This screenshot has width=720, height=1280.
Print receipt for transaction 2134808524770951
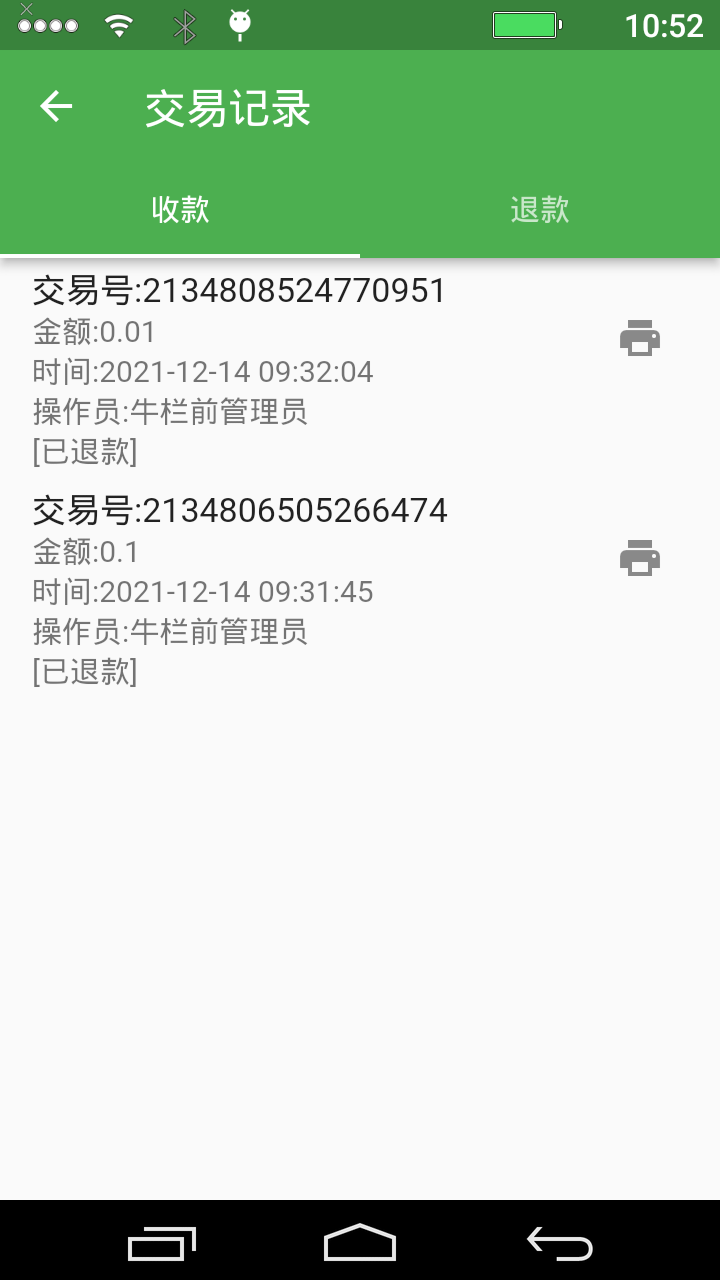click(x=640, y=338)
